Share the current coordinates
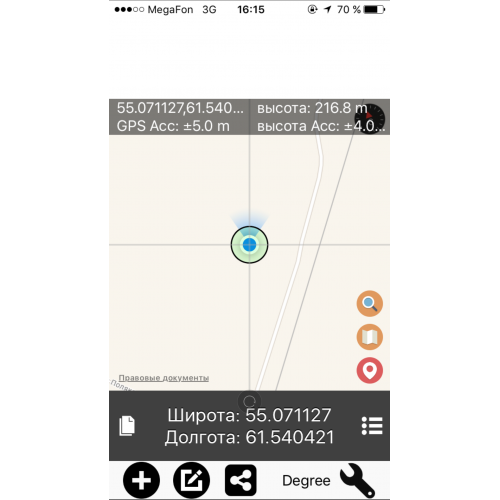The image size is (500, 500). click(x=241, y=480)
